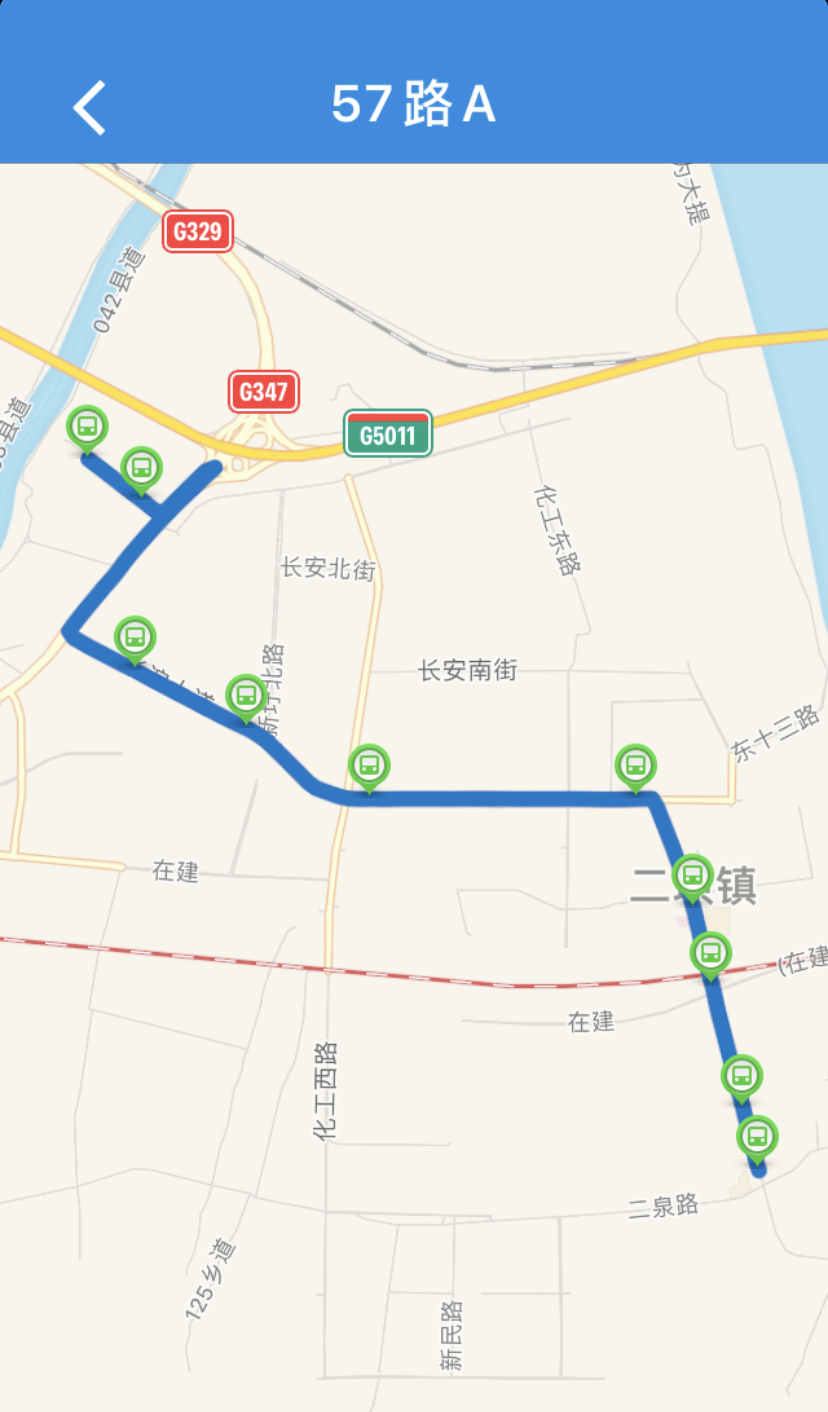Screen dimensions: 828x1412
Task: Click the bus stop marker beside the dashed railway
Action: [x=709, y=952]
